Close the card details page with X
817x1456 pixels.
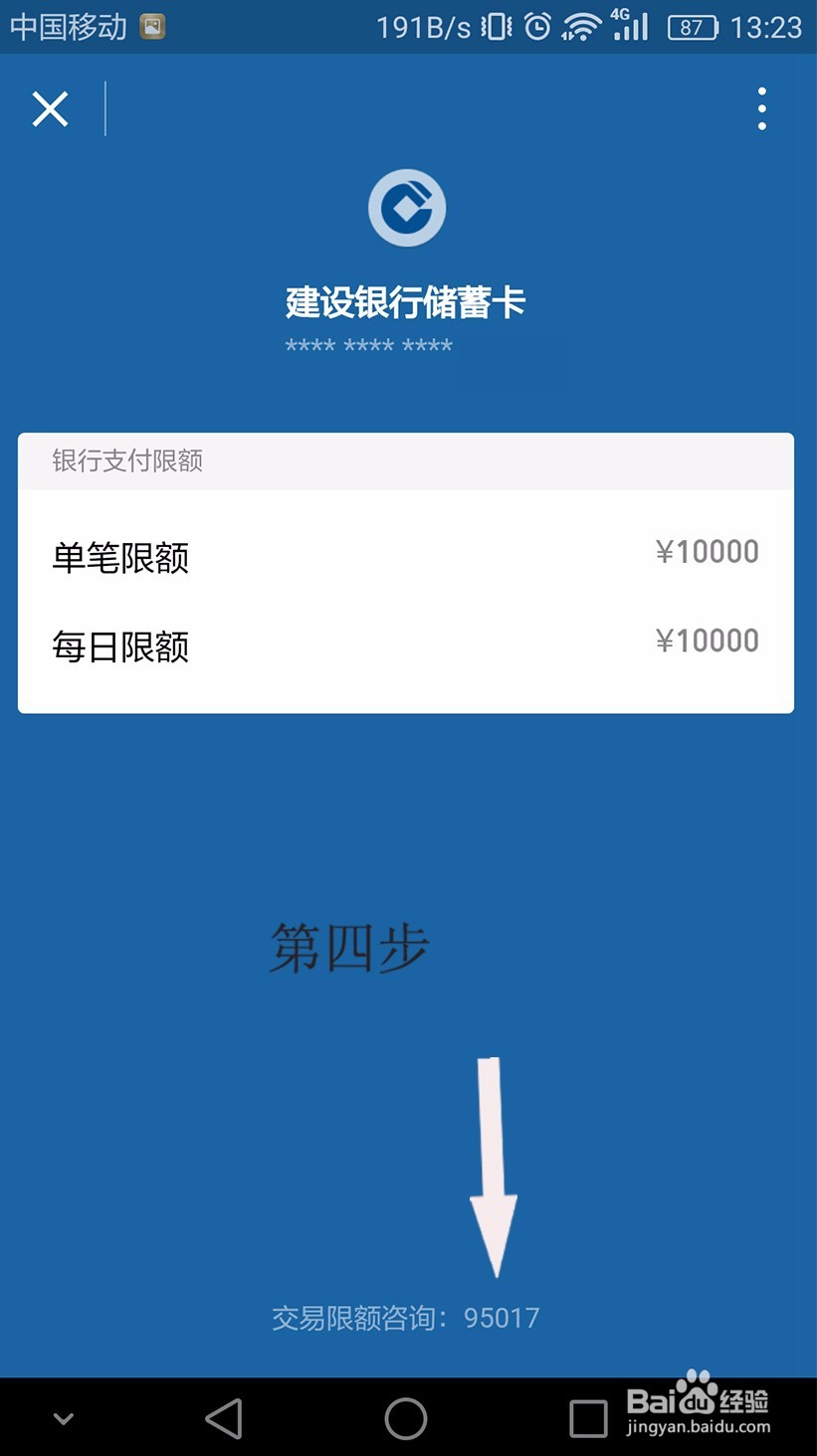point(49,108)
